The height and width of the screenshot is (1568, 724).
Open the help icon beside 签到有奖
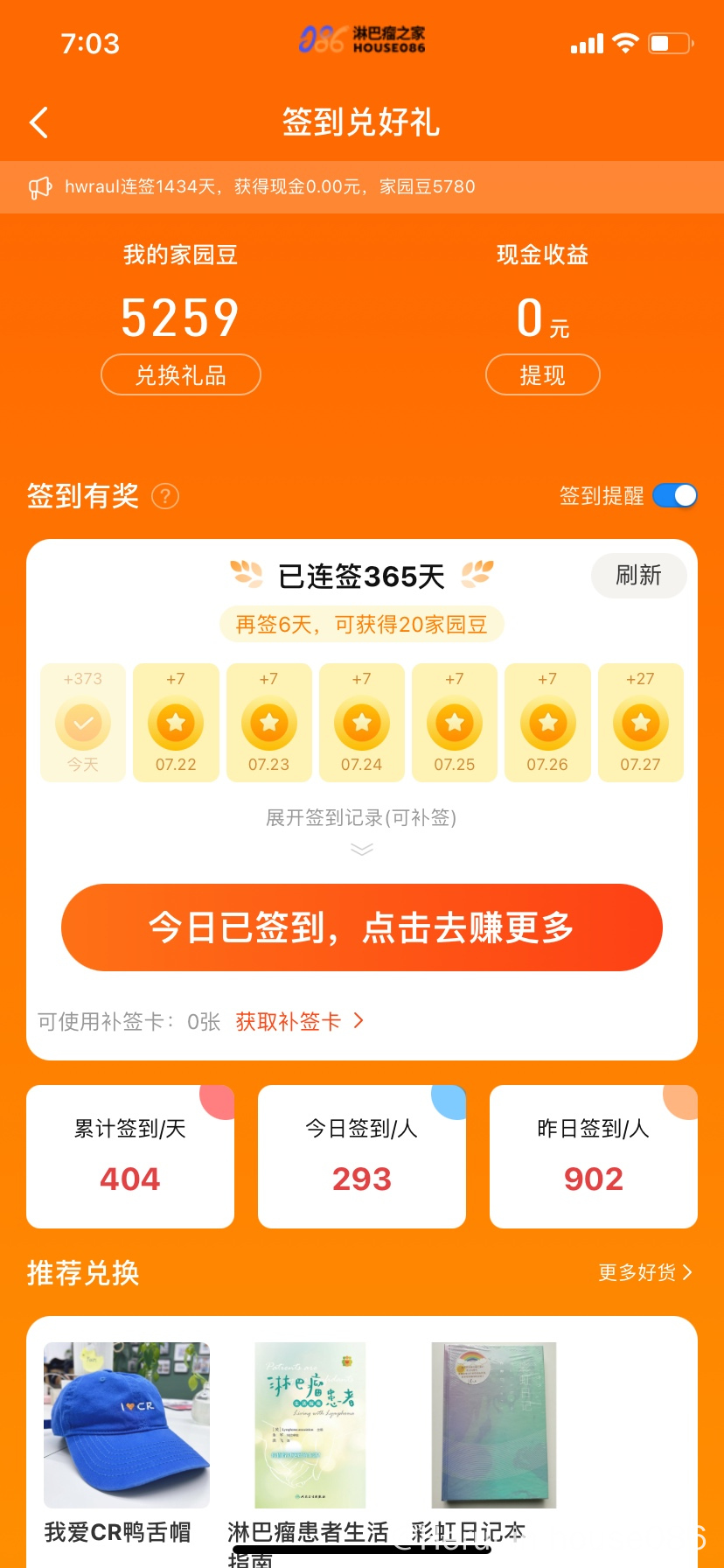[x=165, y=497]
